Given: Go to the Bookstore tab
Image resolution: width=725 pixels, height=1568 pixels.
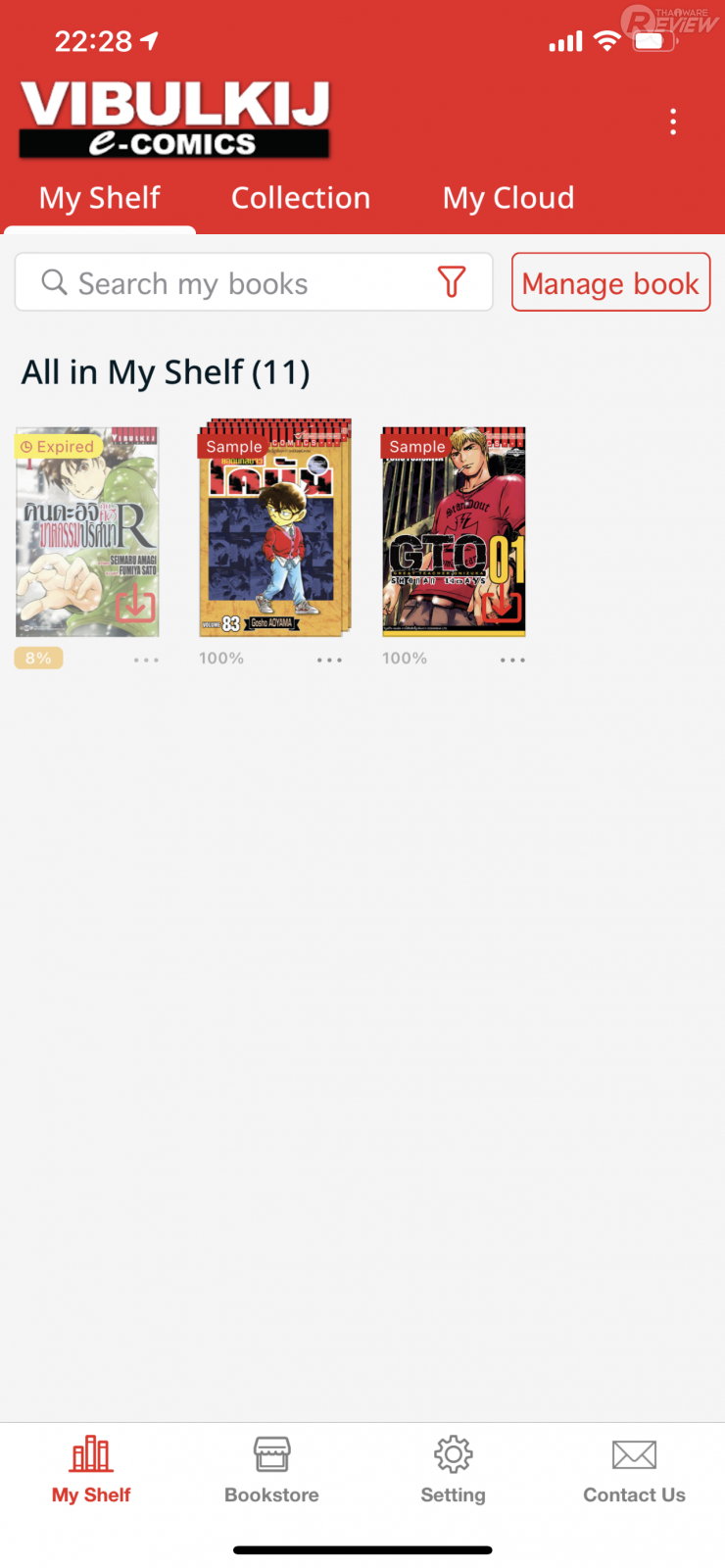Looking at the screenshot, I should (x=271, y=1469).
